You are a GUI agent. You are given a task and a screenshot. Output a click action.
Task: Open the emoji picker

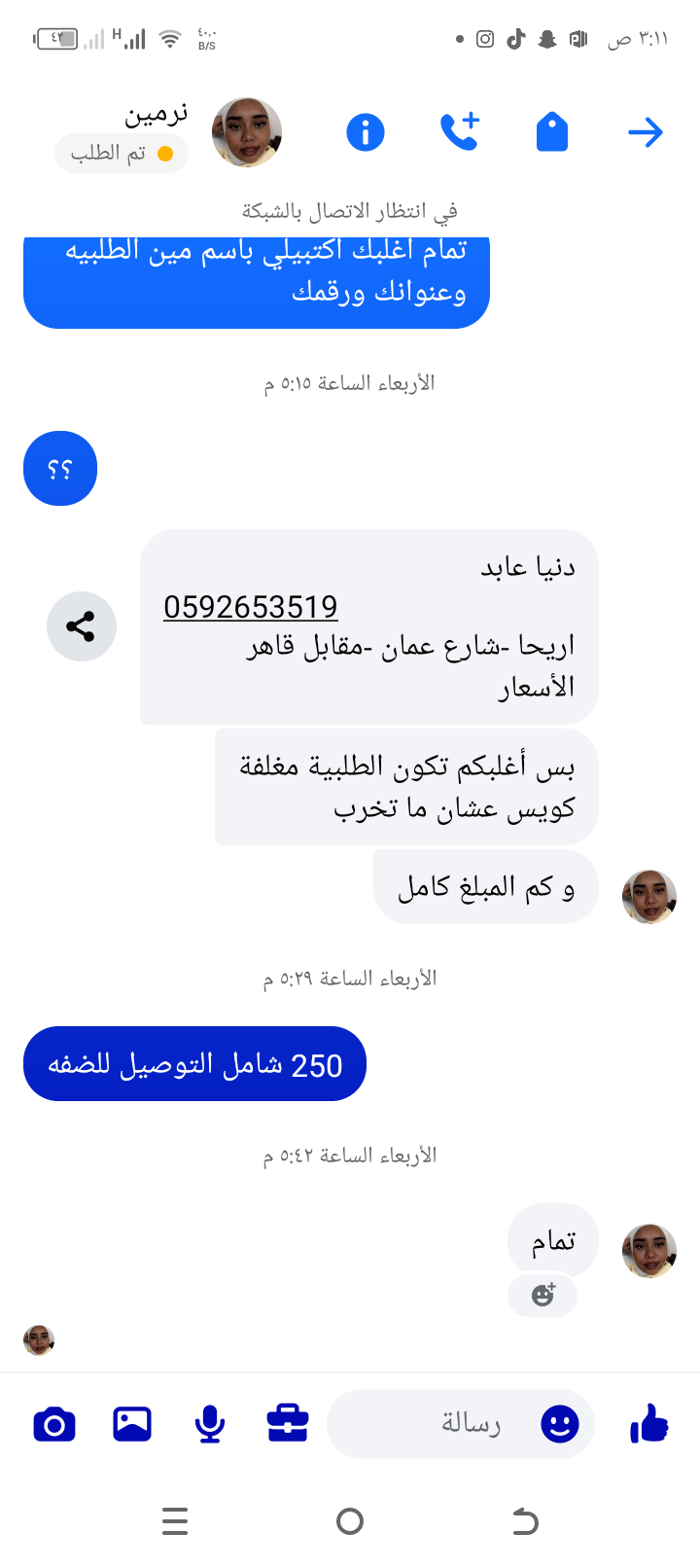[x=559, y=1425]
